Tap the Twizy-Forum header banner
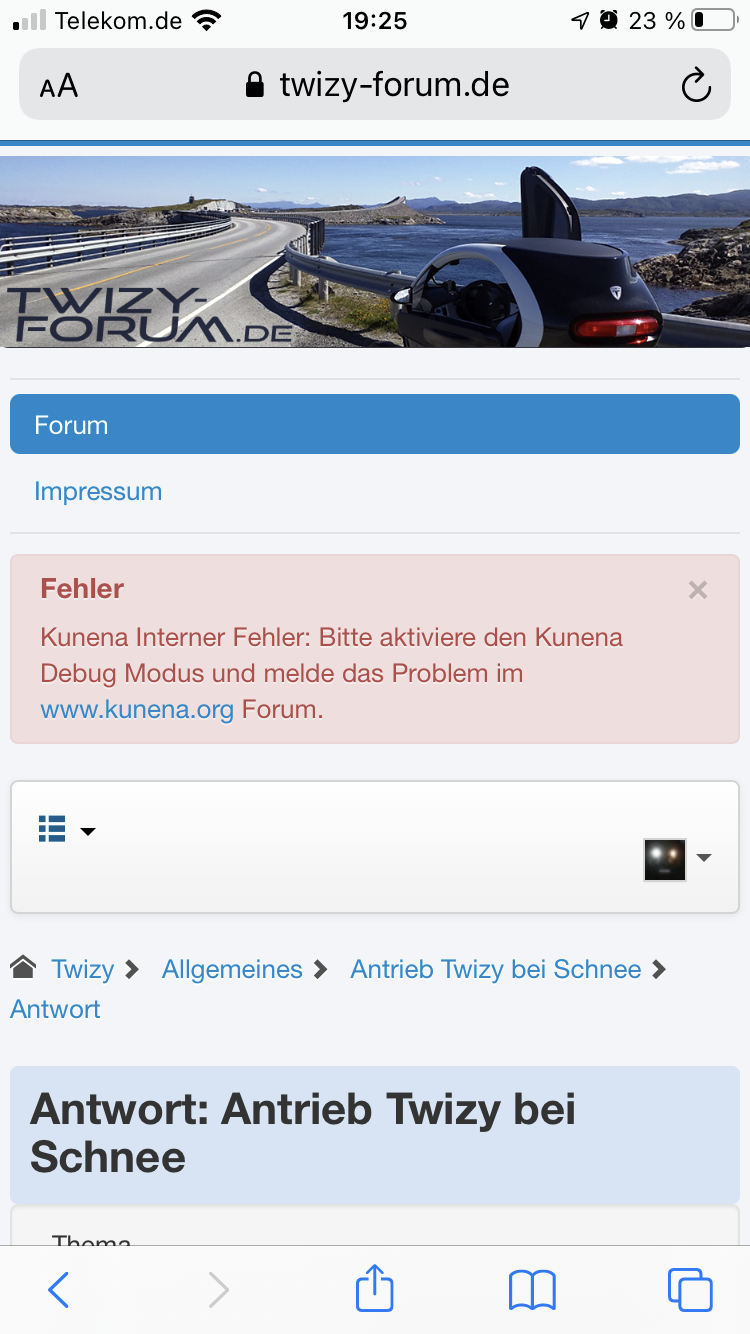Image resolution: width=750 pixels, height=1334 pixels. [374, 251]
